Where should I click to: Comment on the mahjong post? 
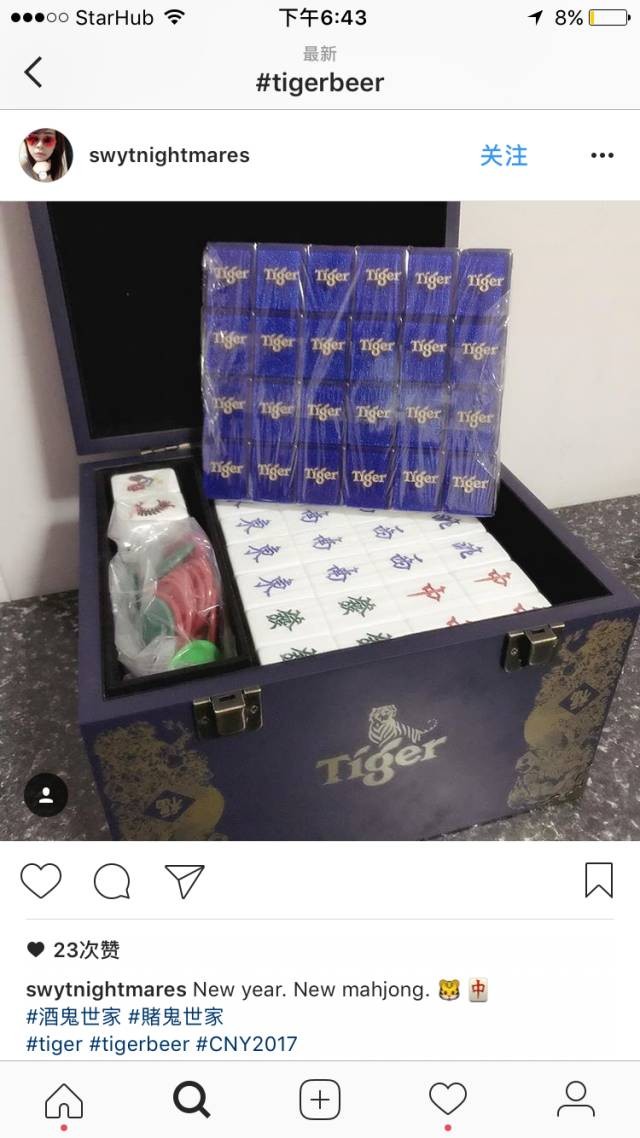tap(112, 880)
